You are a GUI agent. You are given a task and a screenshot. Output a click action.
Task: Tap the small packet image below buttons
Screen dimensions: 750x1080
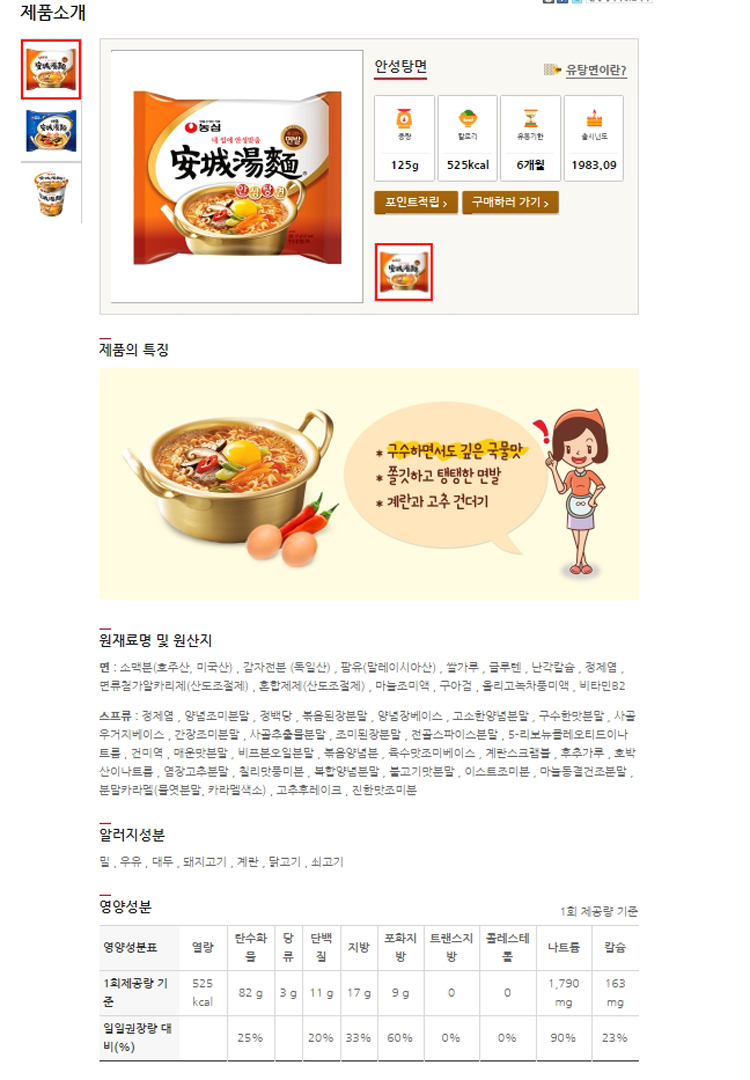pyautogui.click(x=404, y=272)
